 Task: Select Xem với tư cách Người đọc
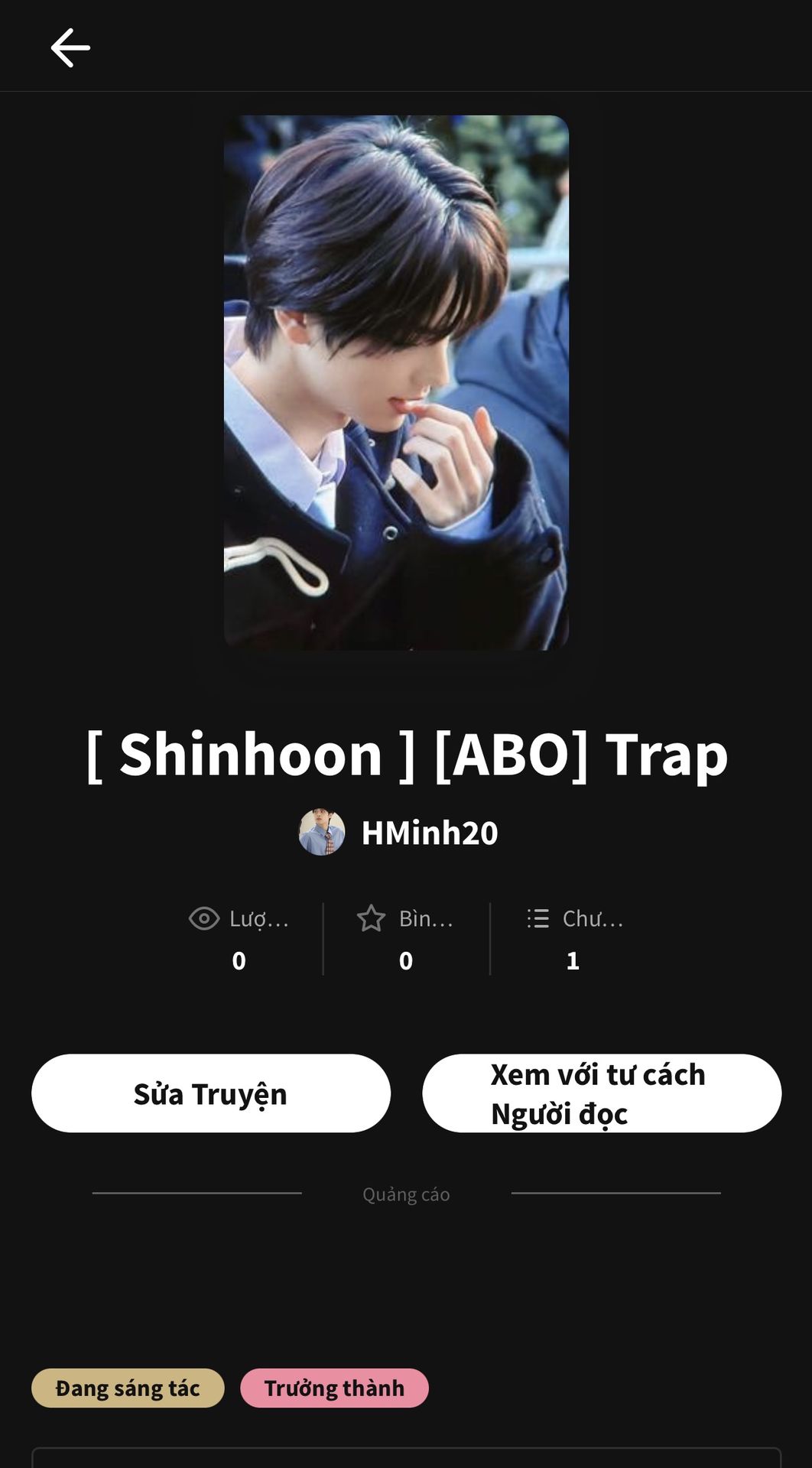tap(601, 1093)
